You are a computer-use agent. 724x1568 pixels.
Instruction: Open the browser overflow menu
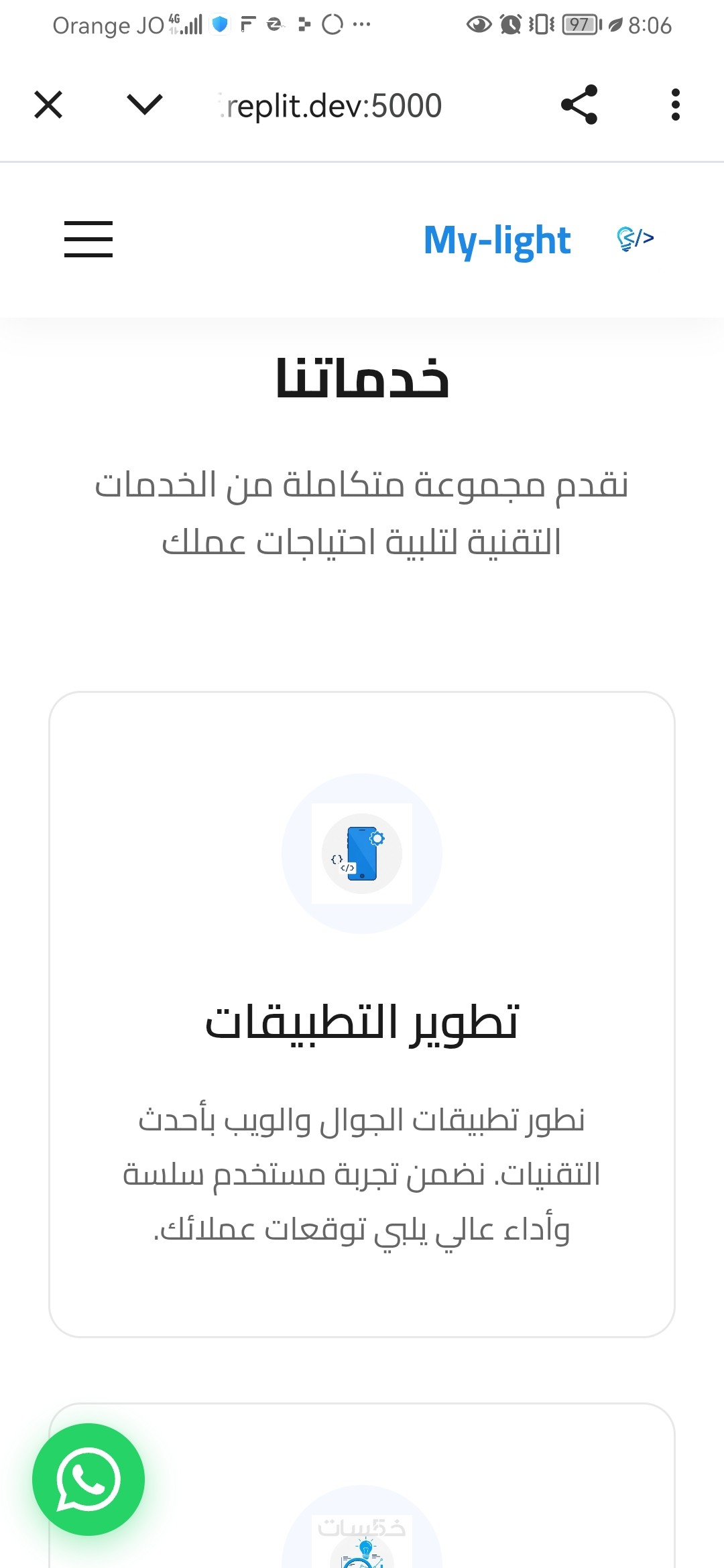[x=675, y=105]
